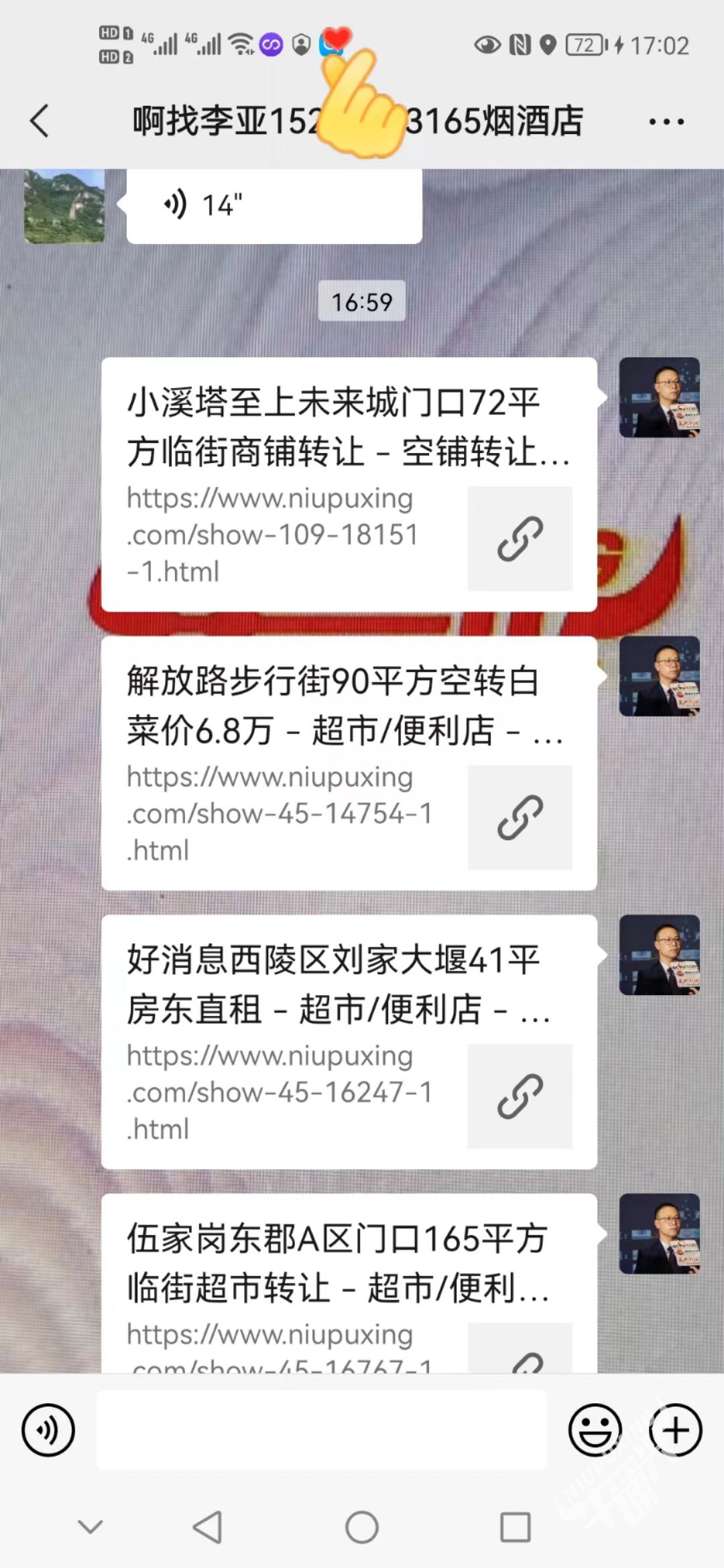Play the 14-second voice message
This screenshot has height=1568, width=724.
(x=274, y=205)
